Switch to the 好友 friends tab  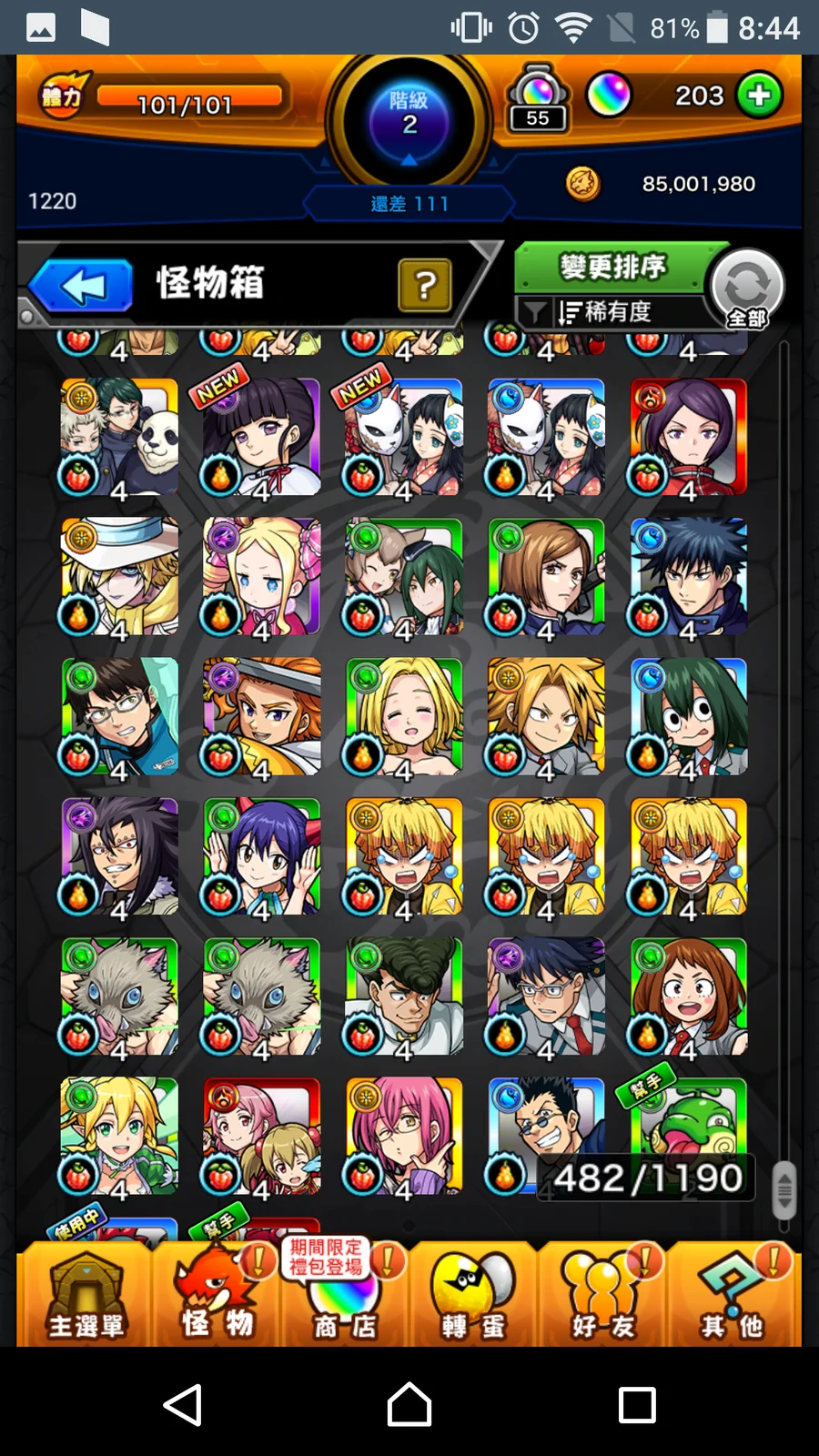coord(602,1295)
